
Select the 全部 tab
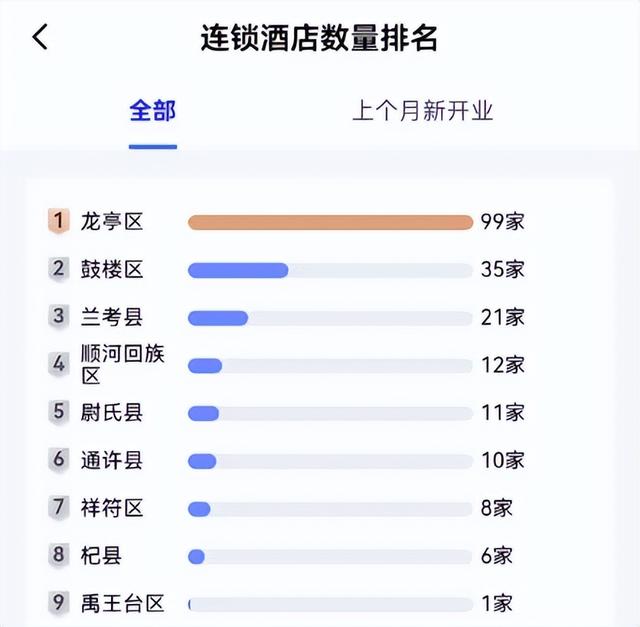tap(152, 111)
